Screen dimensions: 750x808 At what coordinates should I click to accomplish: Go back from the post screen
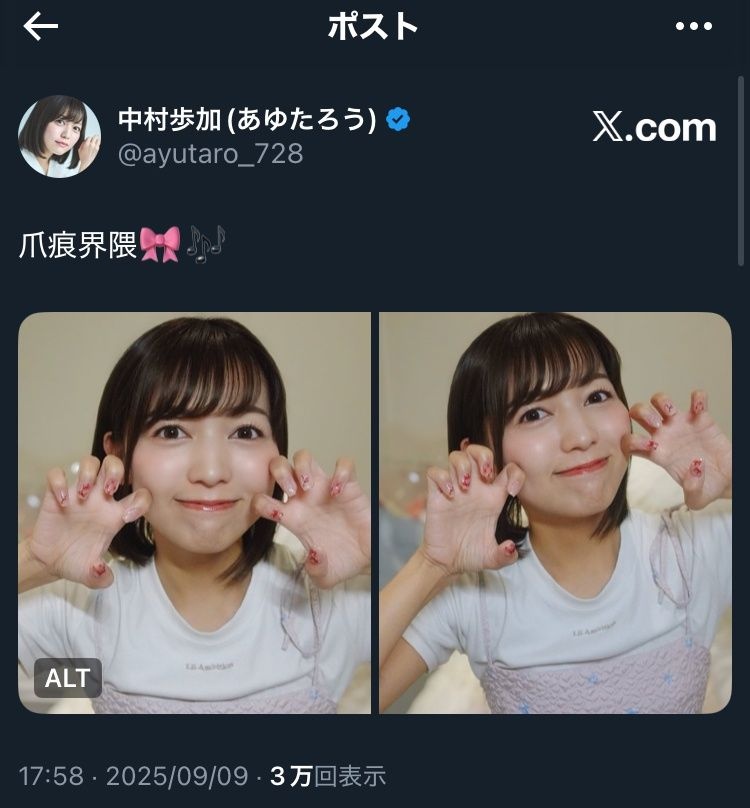41,28
